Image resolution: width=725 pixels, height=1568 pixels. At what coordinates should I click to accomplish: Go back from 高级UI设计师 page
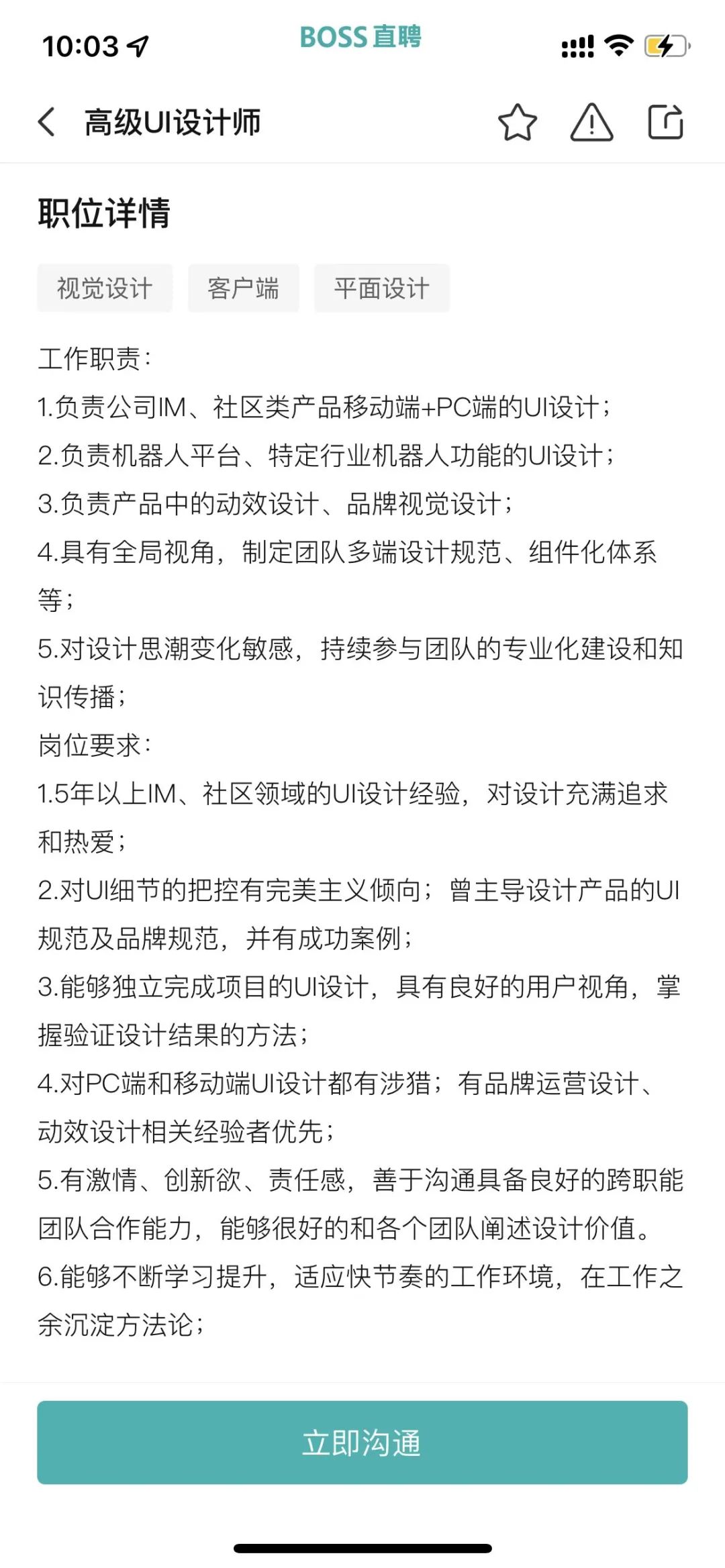[x=46, y=122]
